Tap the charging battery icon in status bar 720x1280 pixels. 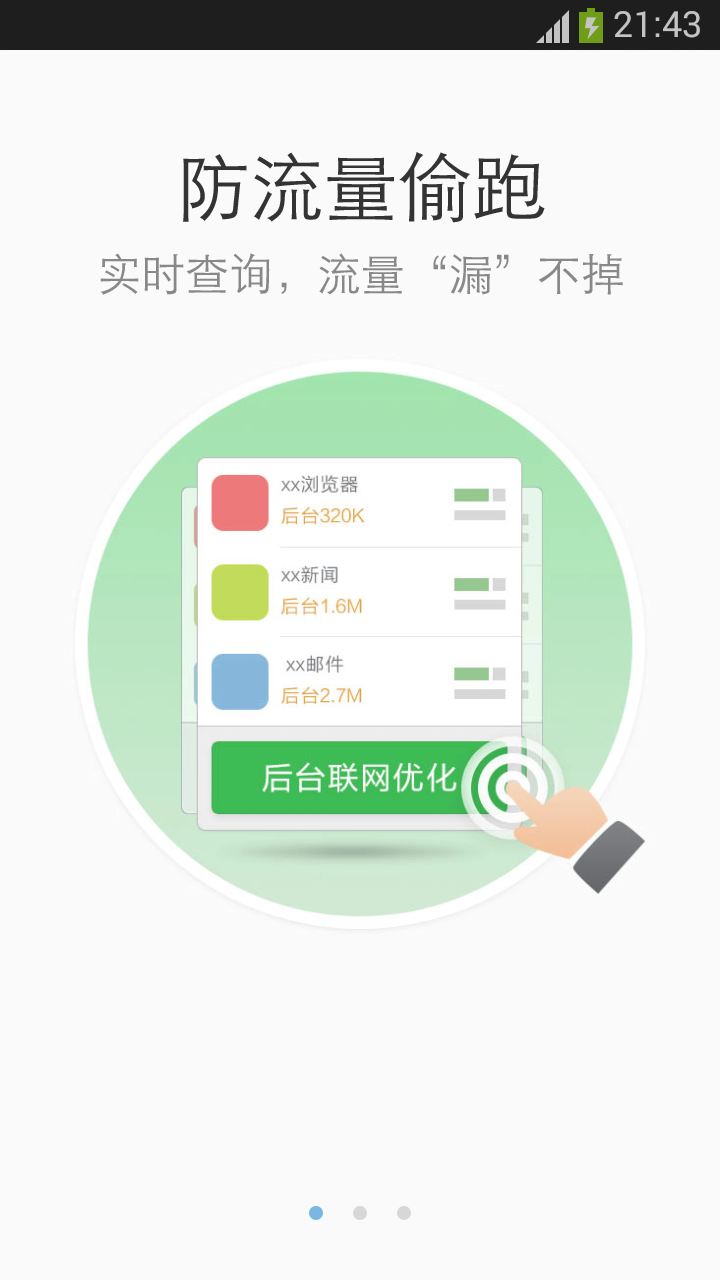[x=589, y=25]
